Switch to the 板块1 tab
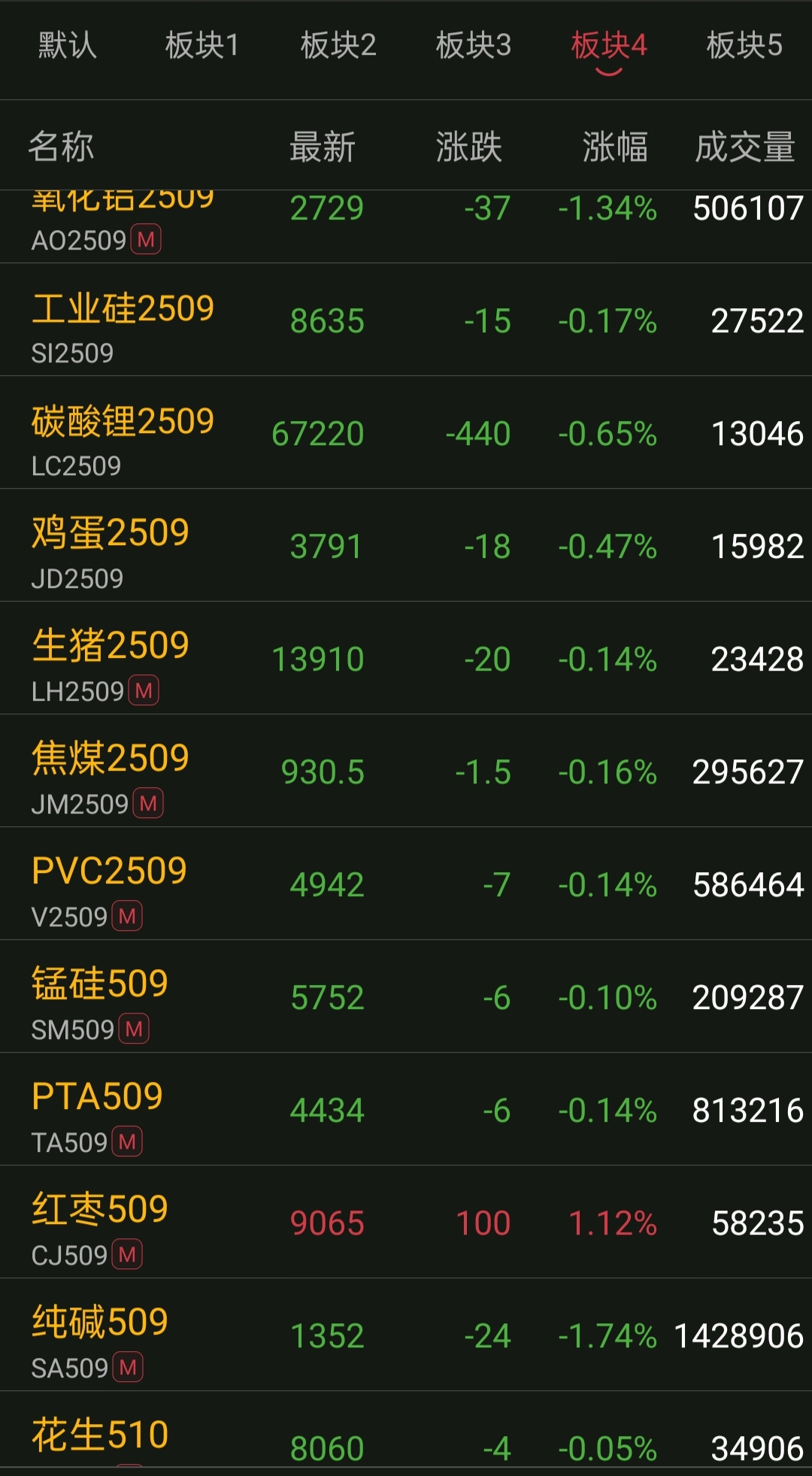The height and width of the screenshot is (1476, 812). (201, 46)
